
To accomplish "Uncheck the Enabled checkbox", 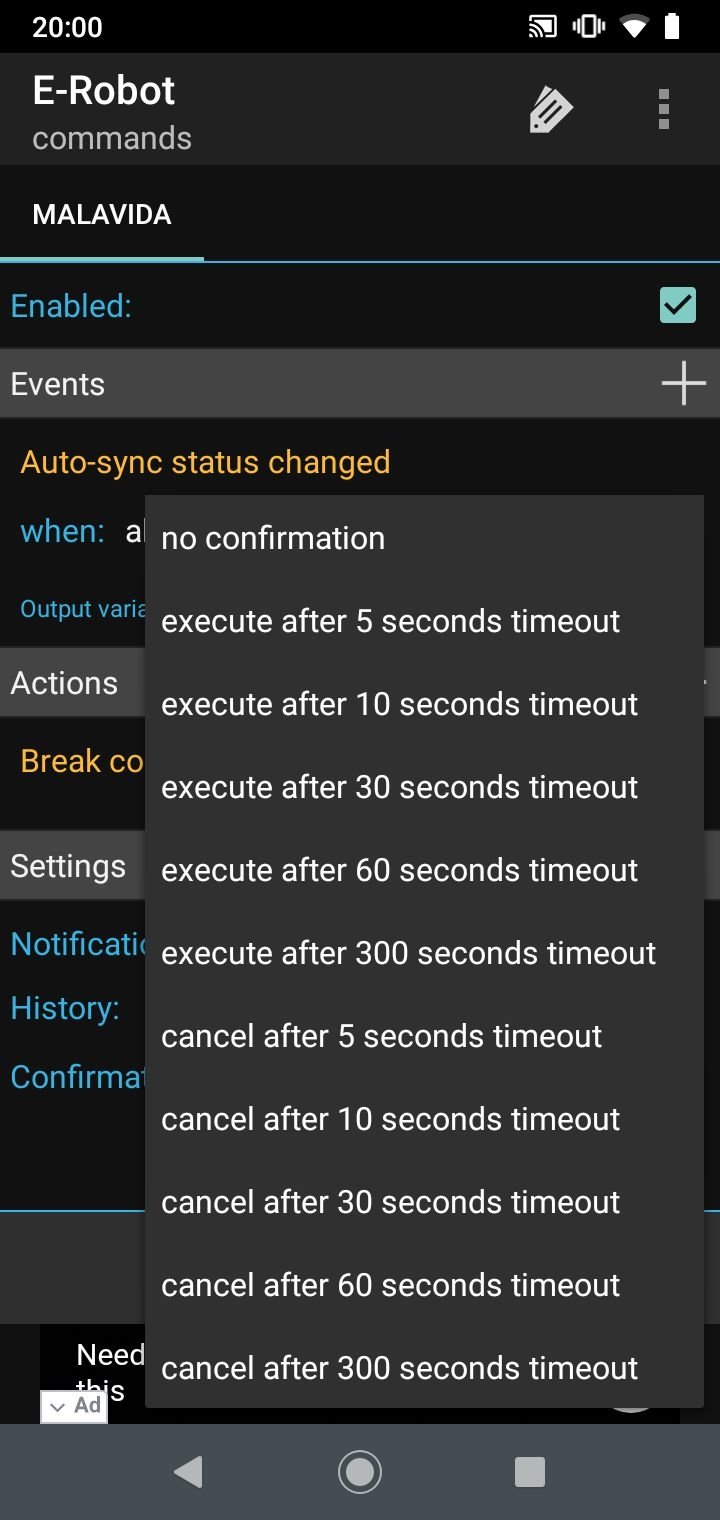I will 678,305.
